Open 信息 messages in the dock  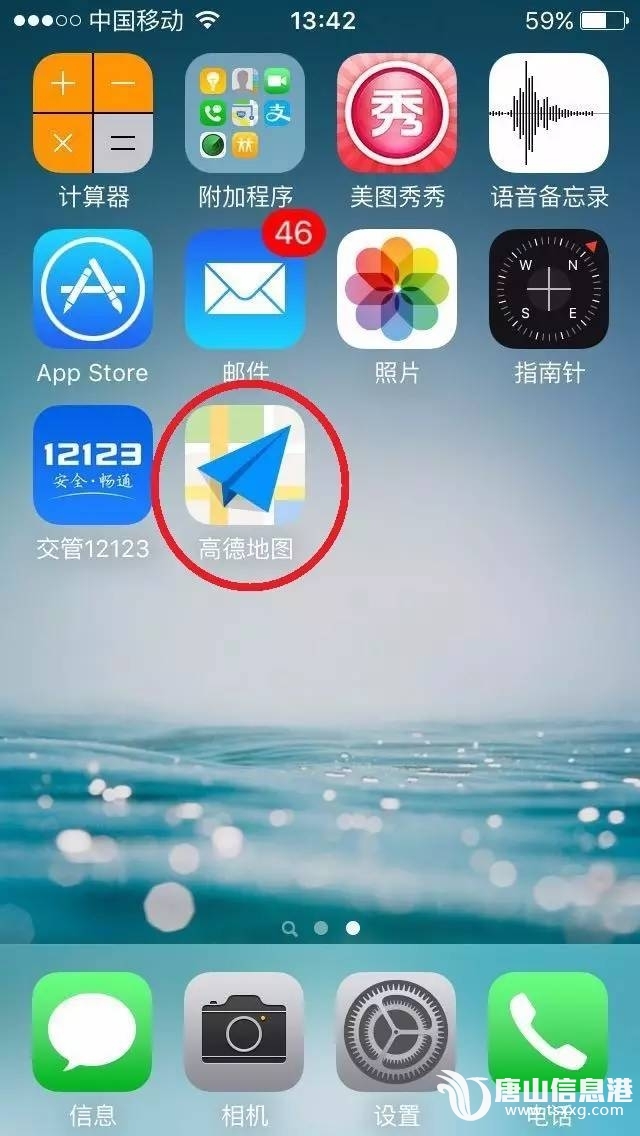pos(93,1032)
